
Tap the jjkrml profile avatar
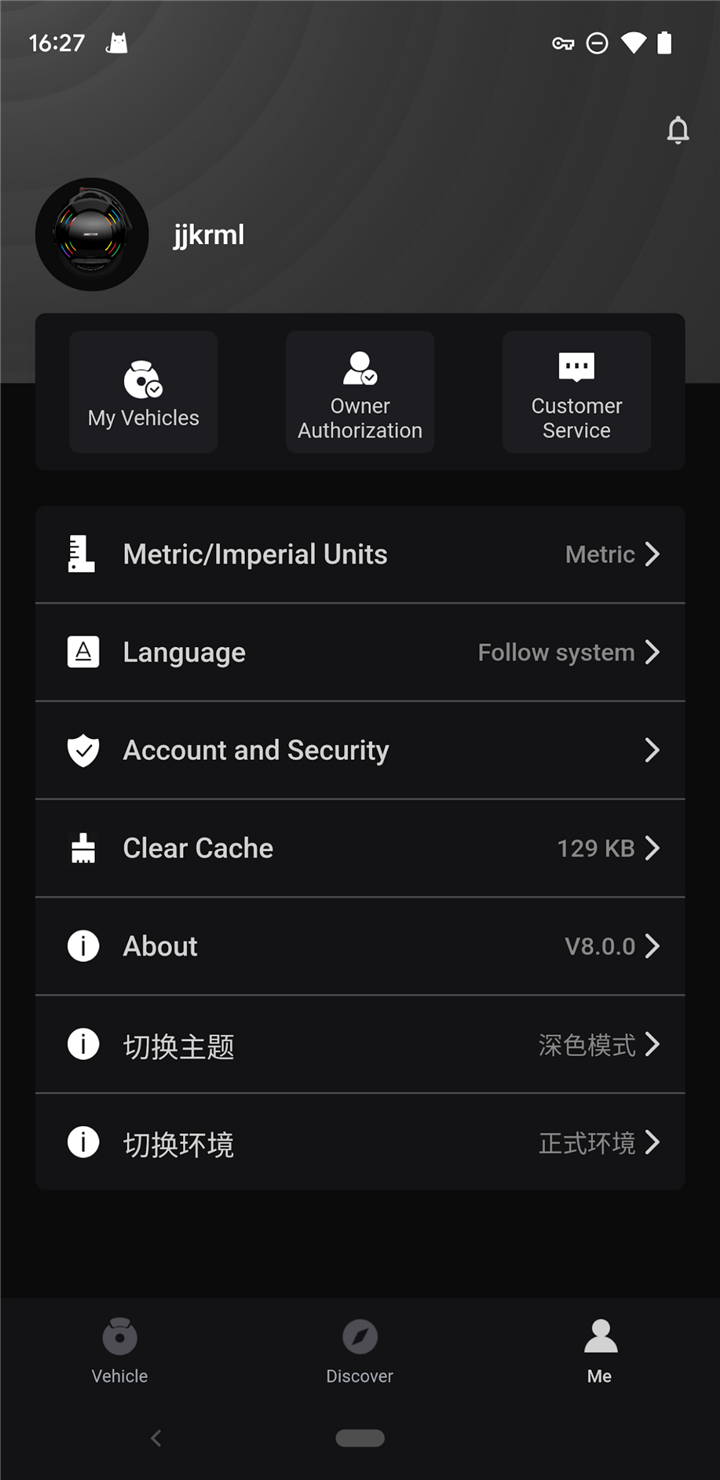pos(92,234)
